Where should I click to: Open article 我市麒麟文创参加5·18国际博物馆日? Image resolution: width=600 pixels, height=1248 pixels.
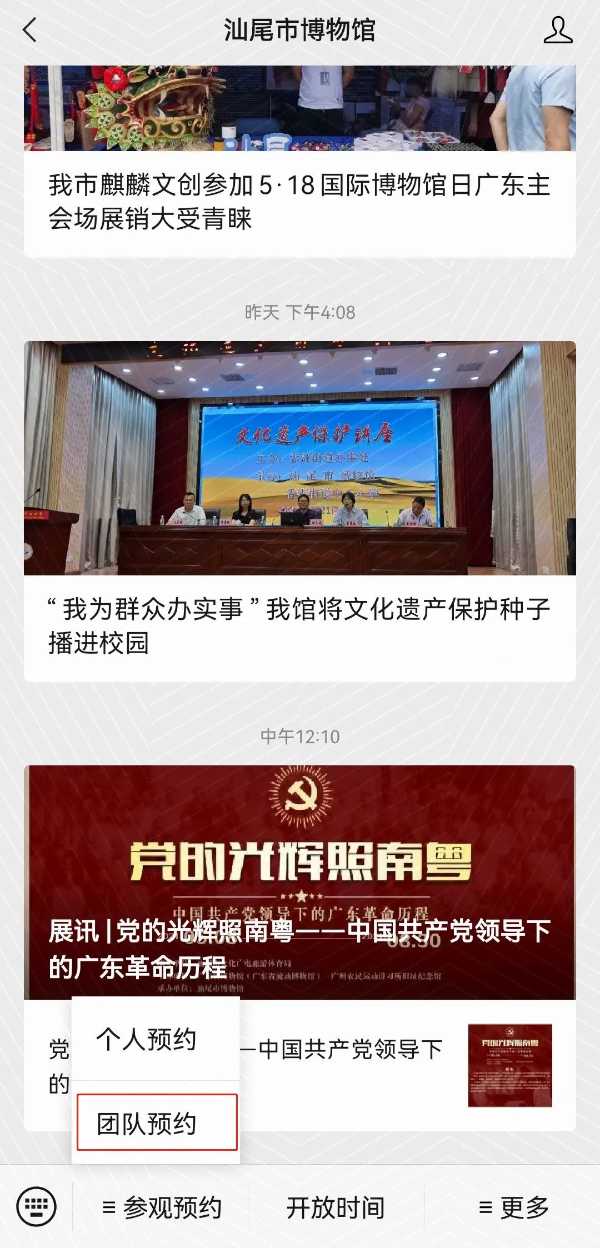point(299,202)
